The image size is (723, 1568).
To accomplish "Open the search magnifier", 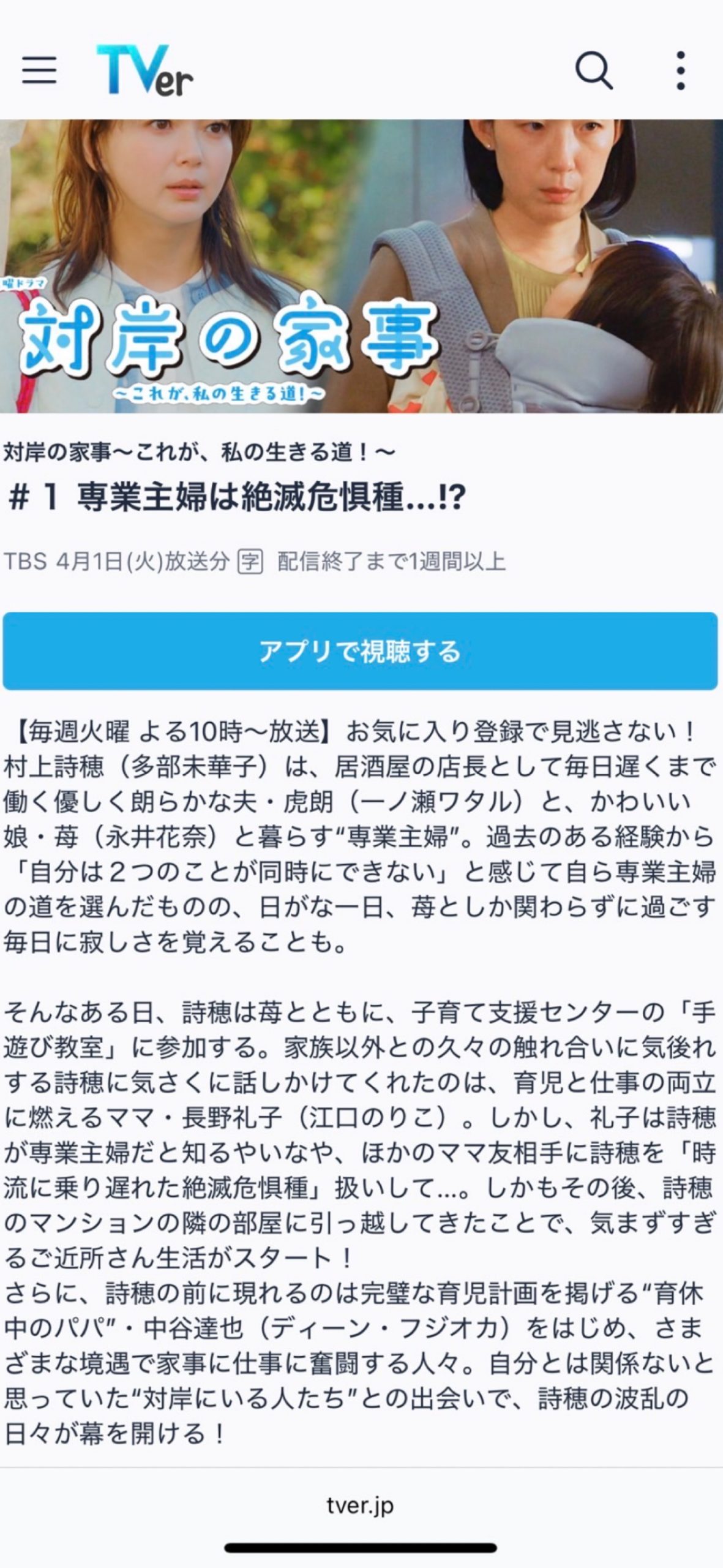I will (593, 70).
